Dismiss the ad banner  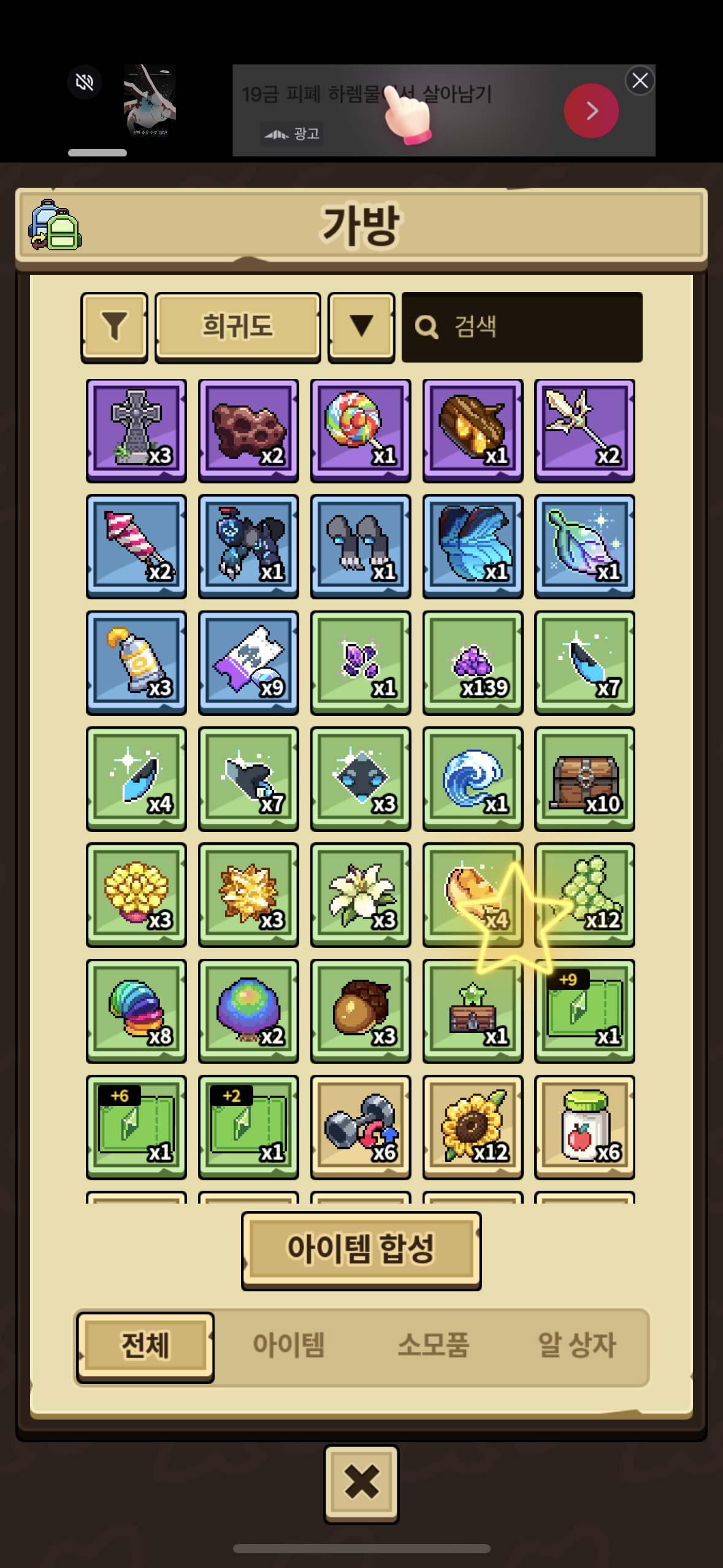click(640, 80)
